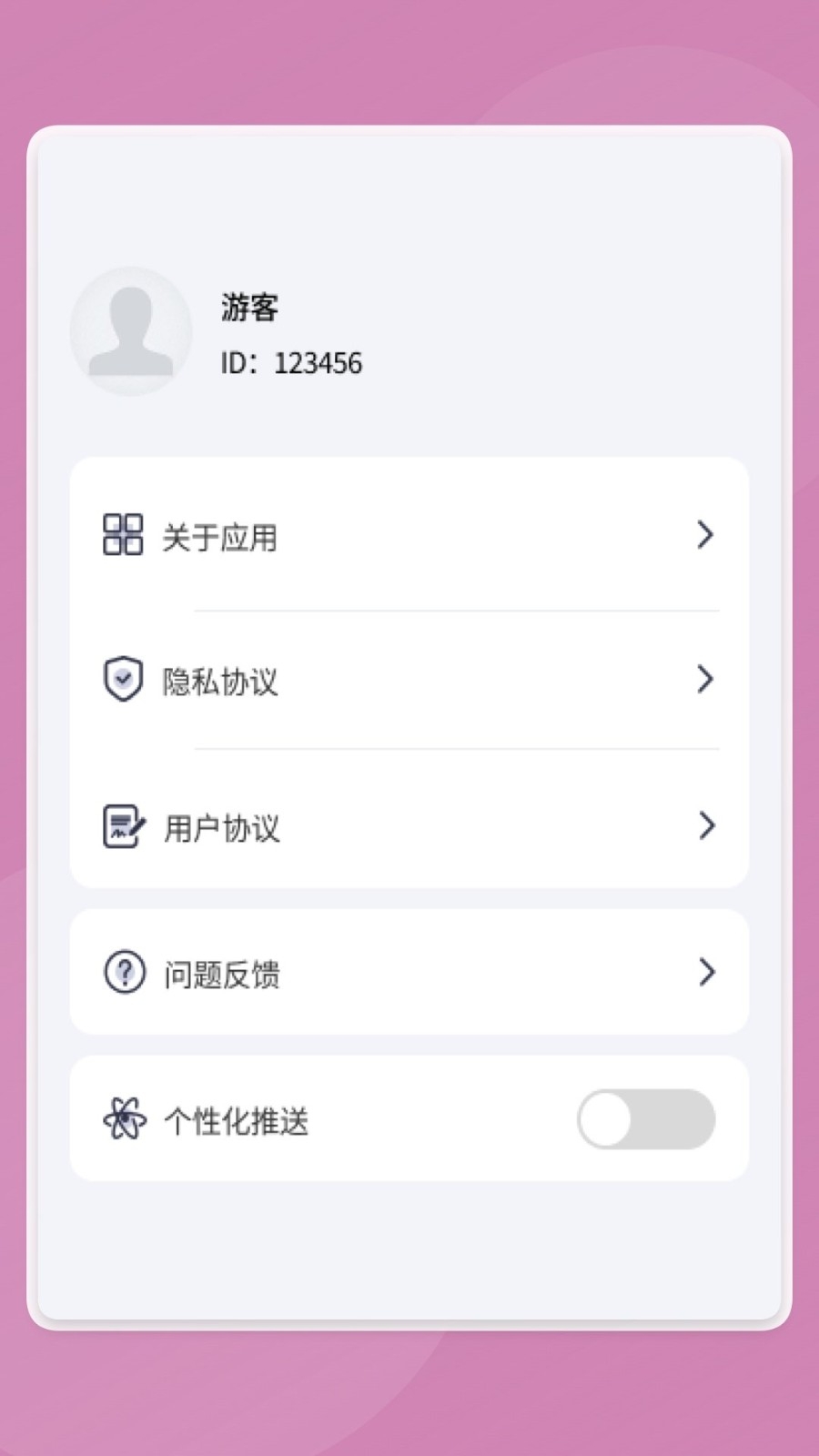Turn off the personalized recommendation toggle
Viewport: 819px width, 1456px height.
(646, 1119)
